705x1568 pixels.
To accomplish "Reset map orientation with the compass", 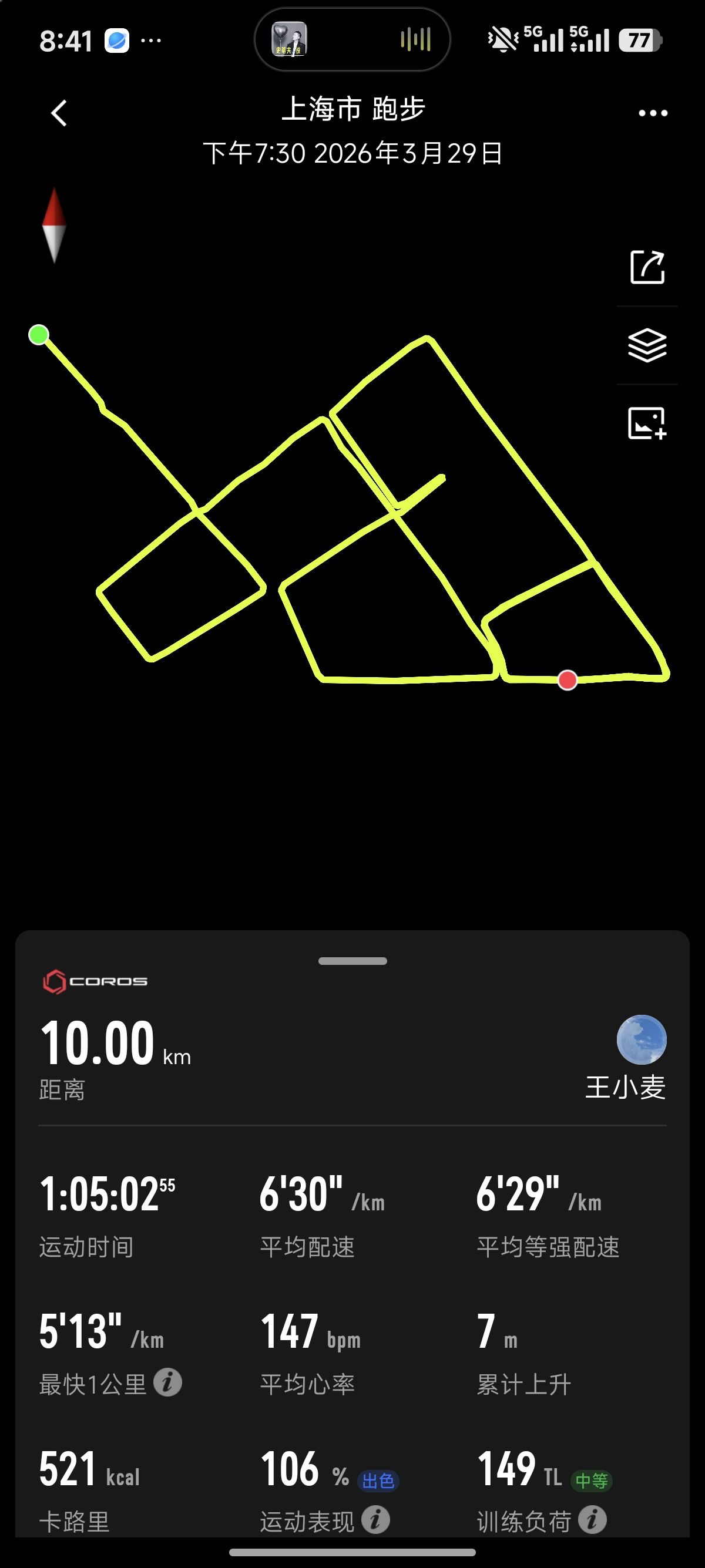I will pyautogui.click(x=54, y=226).
